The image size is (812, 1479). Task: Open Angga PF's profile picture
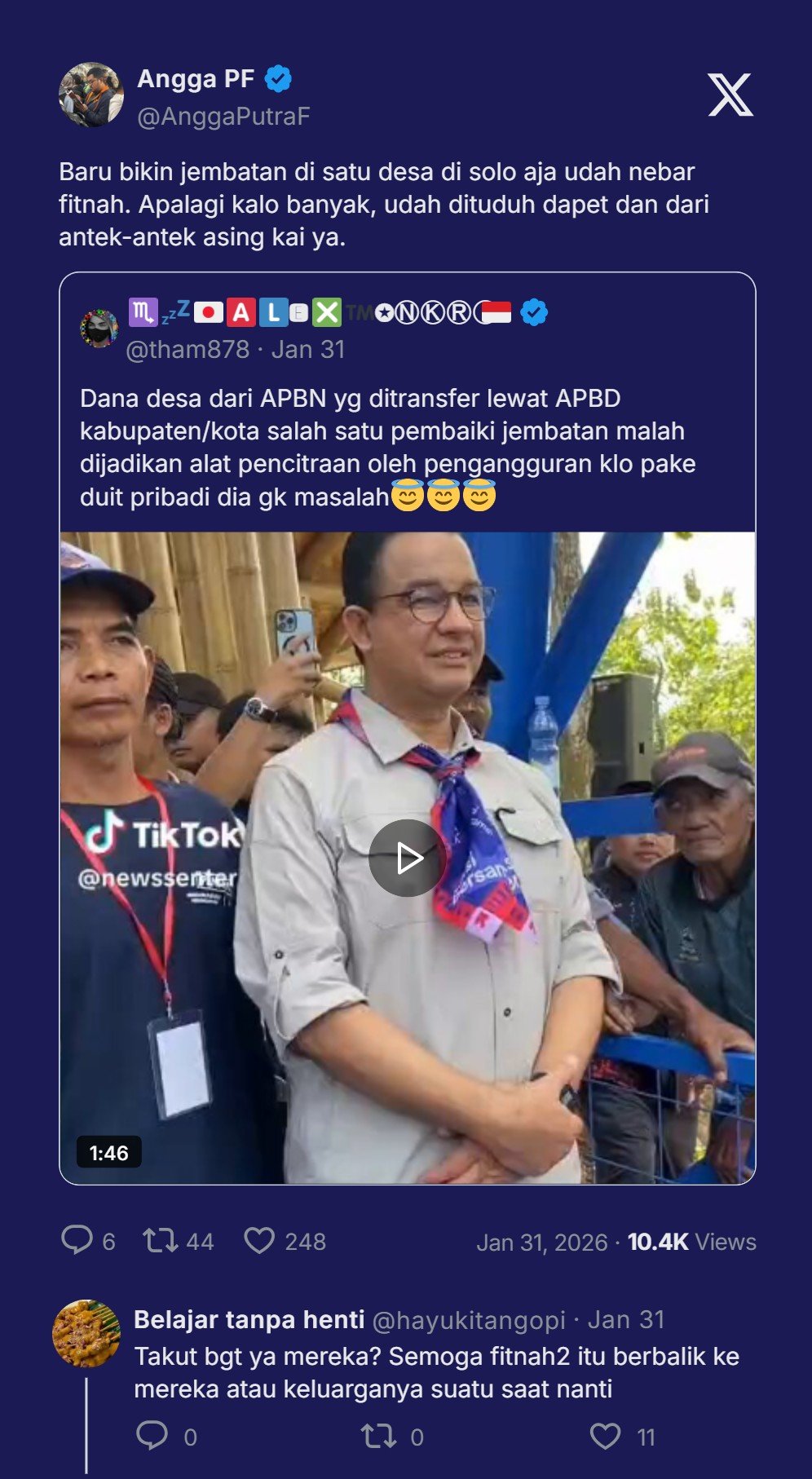click(x=91, y=95)
